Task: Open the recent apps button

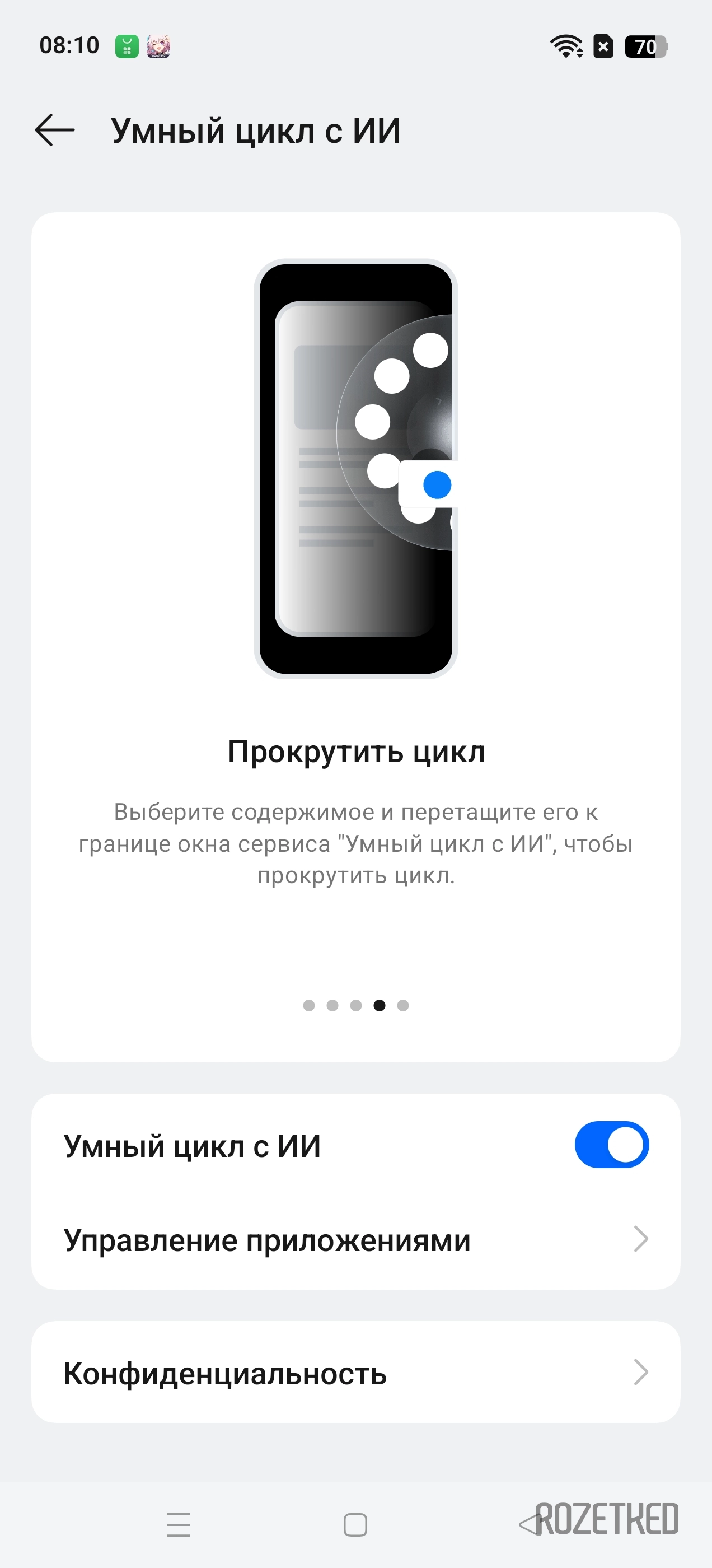Action: [x=179, y=1525]
